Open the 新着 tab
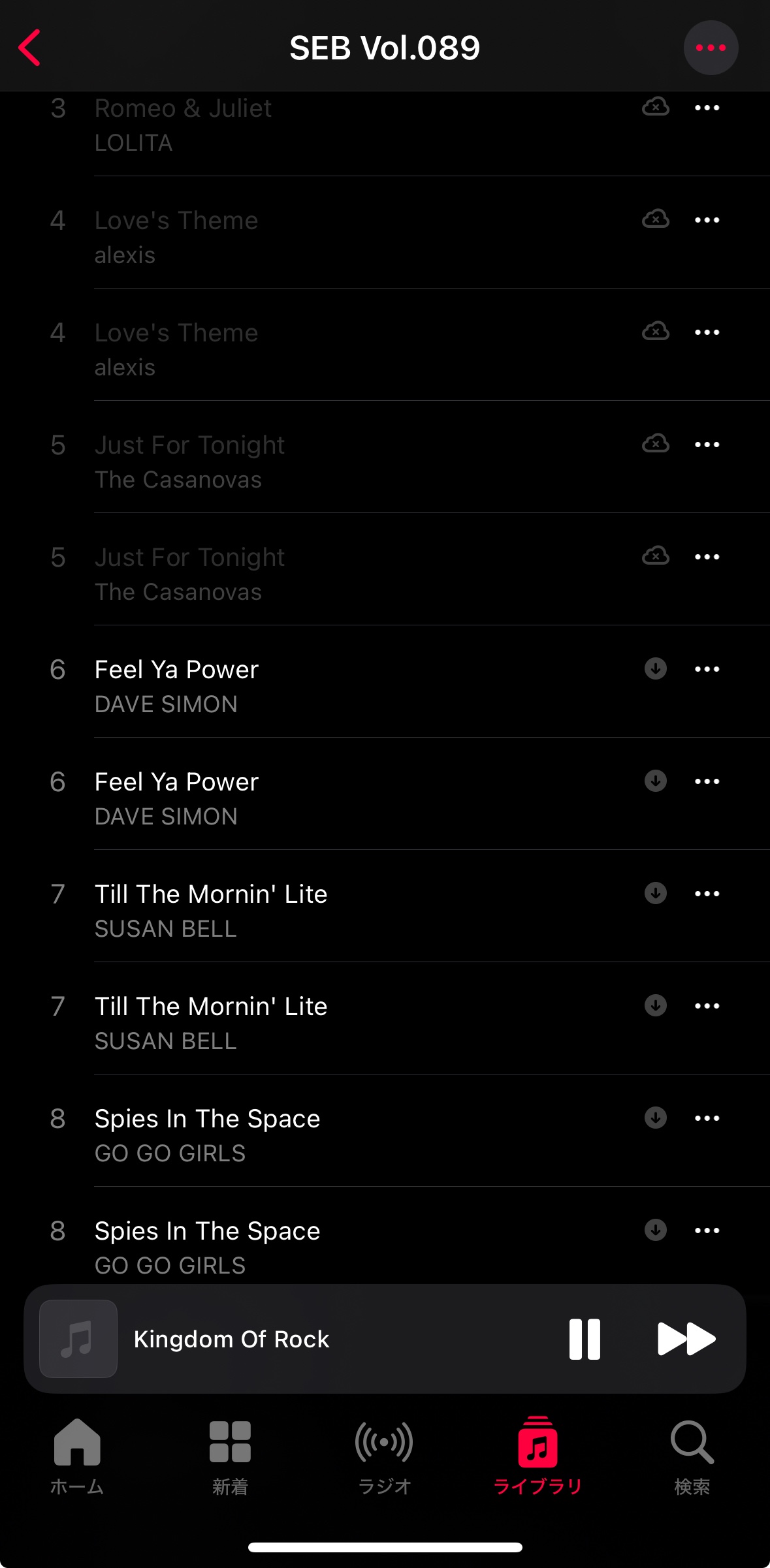The image size is (770, 1568). (230, 1456)
